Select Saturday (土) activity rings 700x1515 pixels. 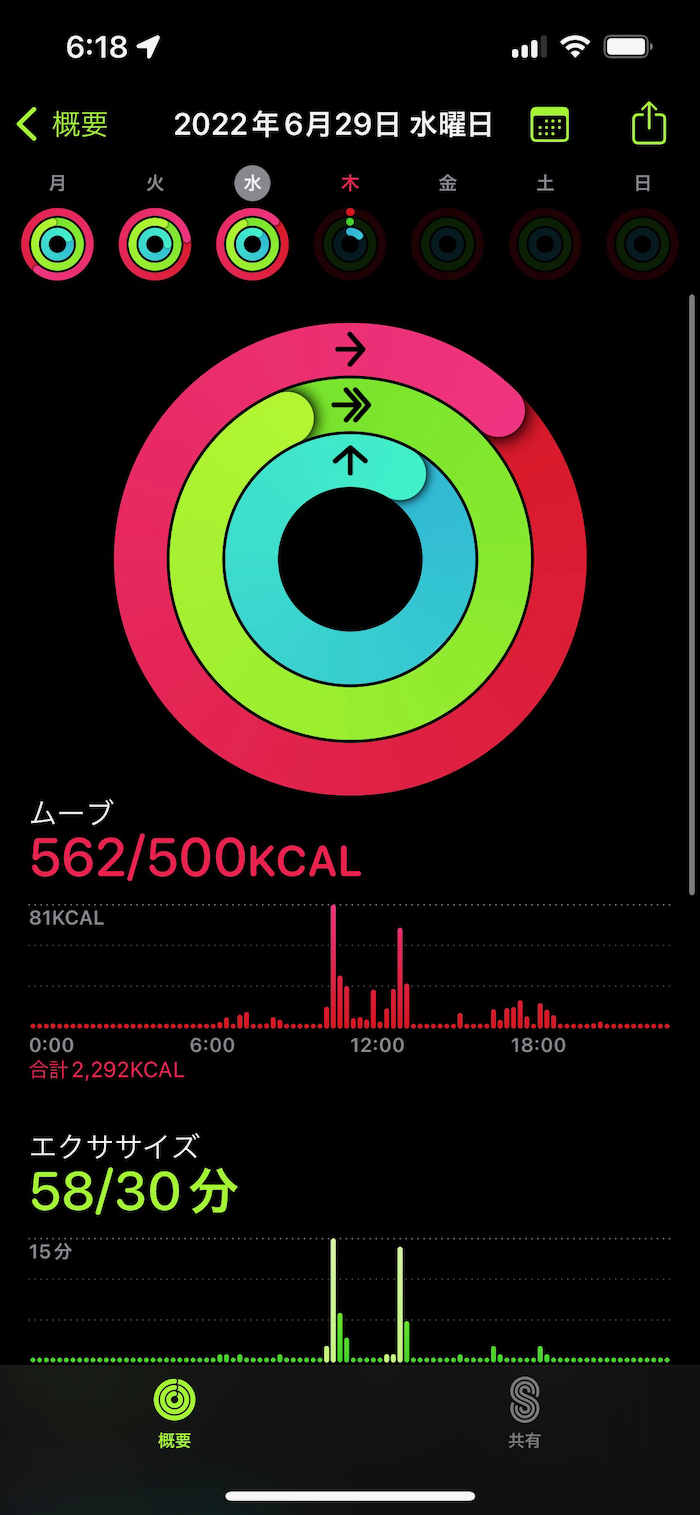click(545, 243)
